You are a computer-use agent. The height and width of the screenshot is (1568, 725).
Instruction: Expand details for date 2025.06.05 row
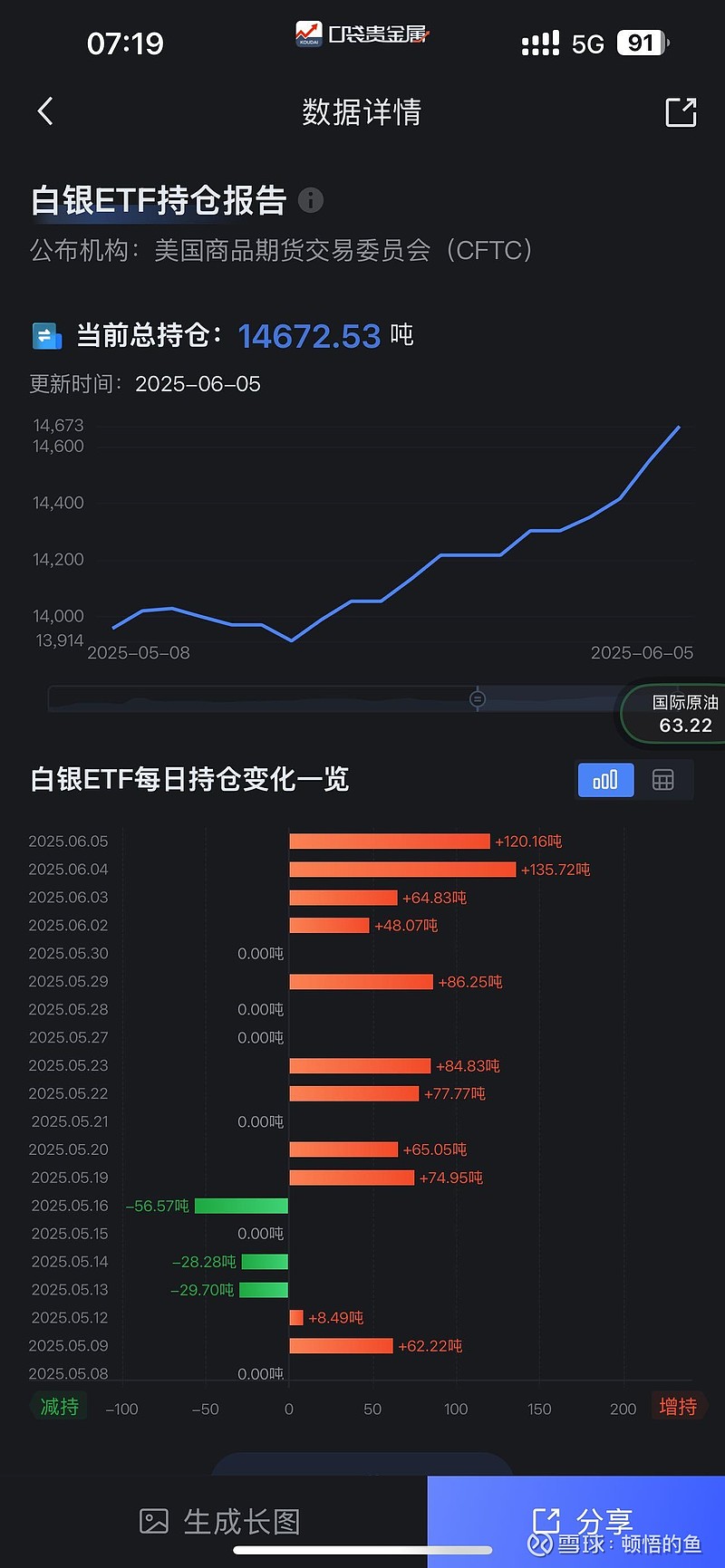[x=390, y=841]
